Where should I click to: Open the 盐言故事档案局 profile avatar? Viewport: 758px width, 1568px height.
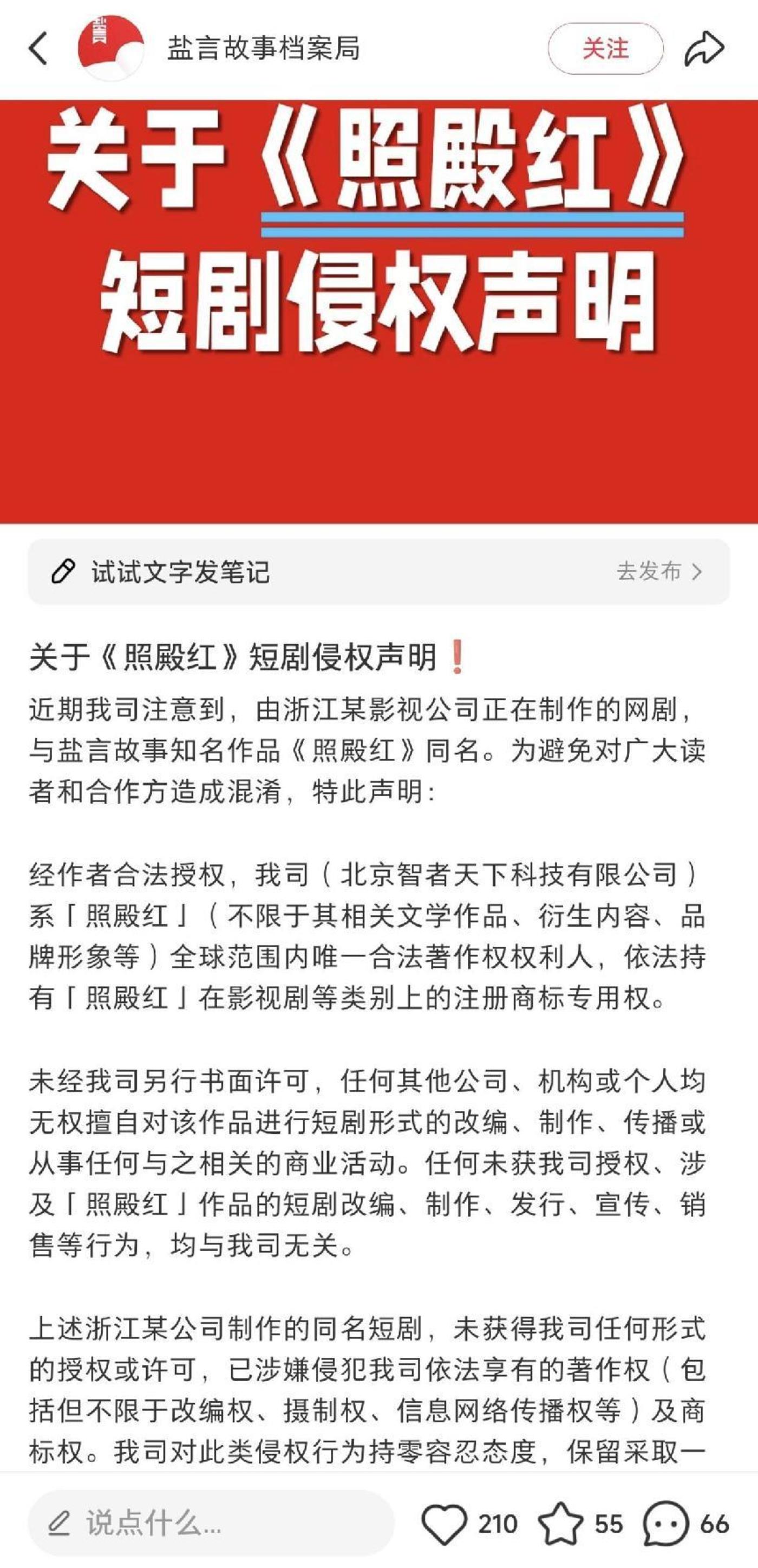pyautogui.click(x=110, y=48)
